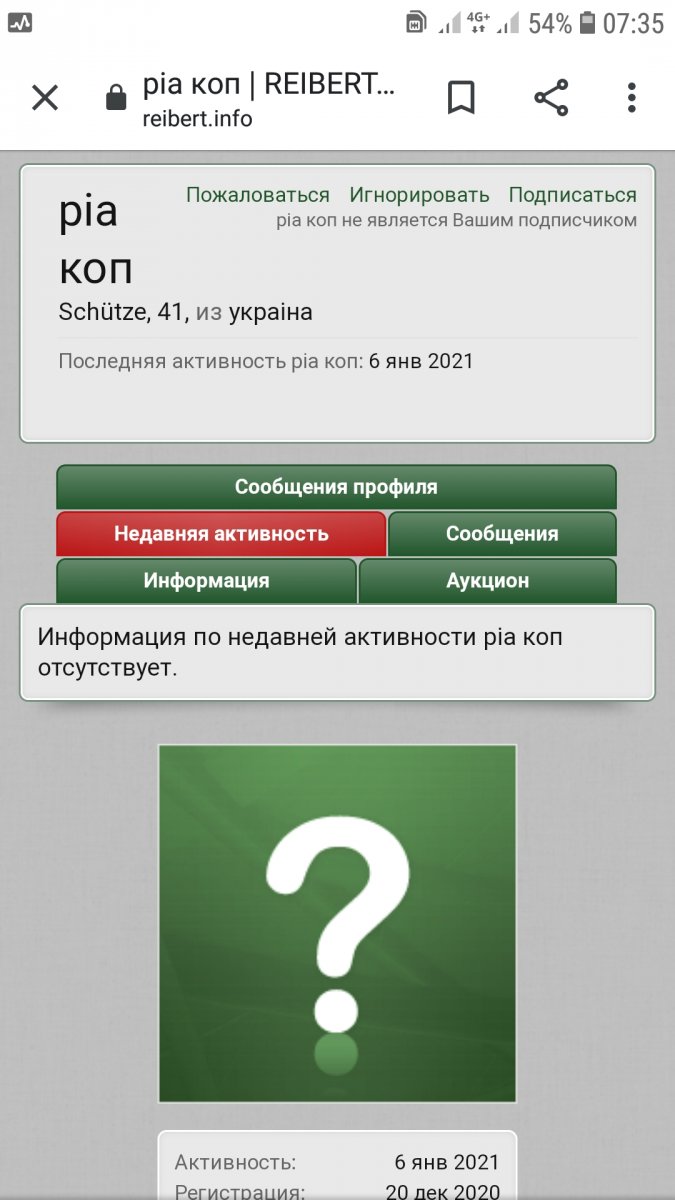Tap the Пожаловаться link
The height and width of the screenshot is (1200, 675).
(257, 195)
